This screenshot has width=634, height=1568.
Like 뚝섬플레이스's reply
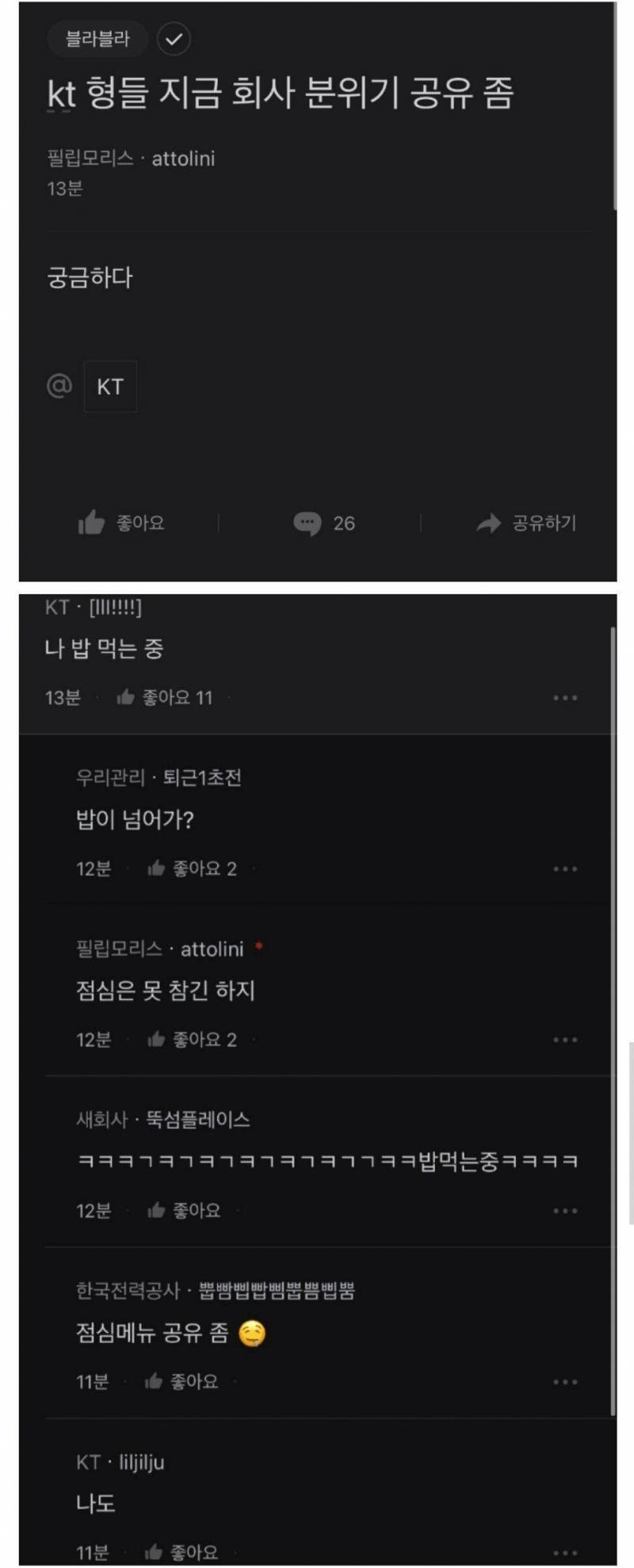184,1211
